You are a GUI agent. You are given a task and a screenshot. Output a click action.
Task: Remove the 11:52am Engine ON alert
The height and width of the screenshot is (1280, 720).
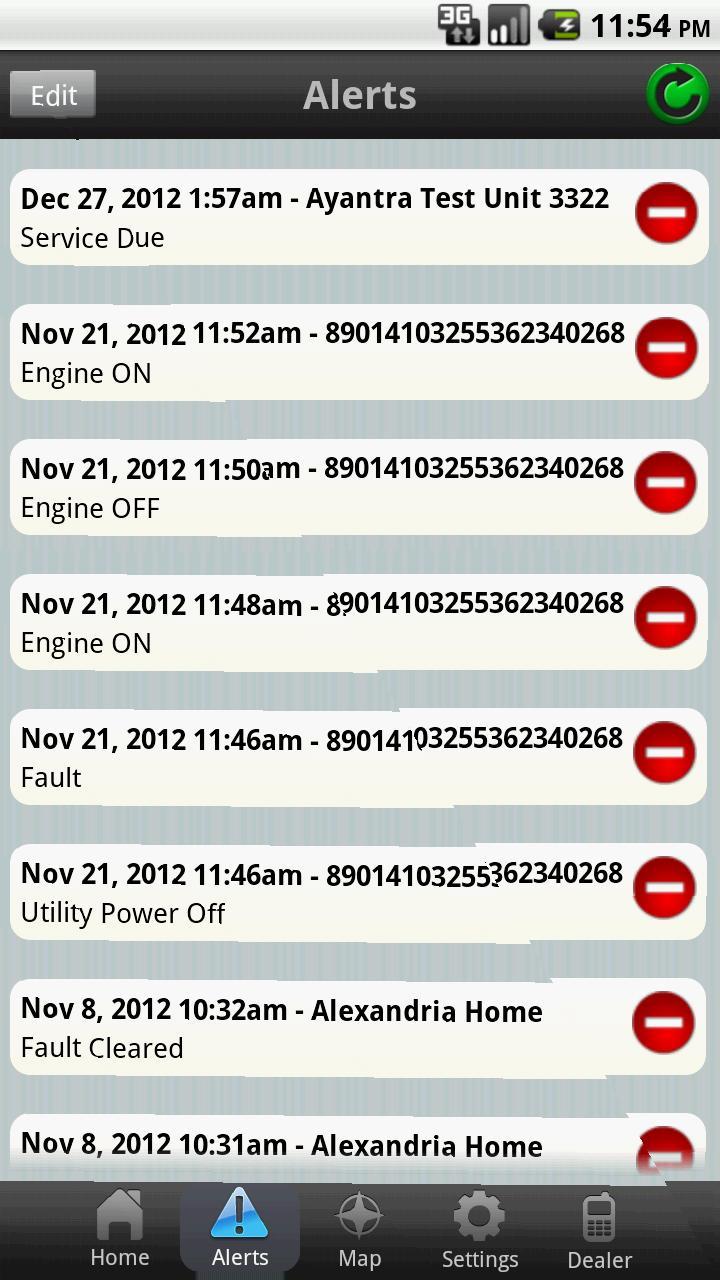[666, 348]
